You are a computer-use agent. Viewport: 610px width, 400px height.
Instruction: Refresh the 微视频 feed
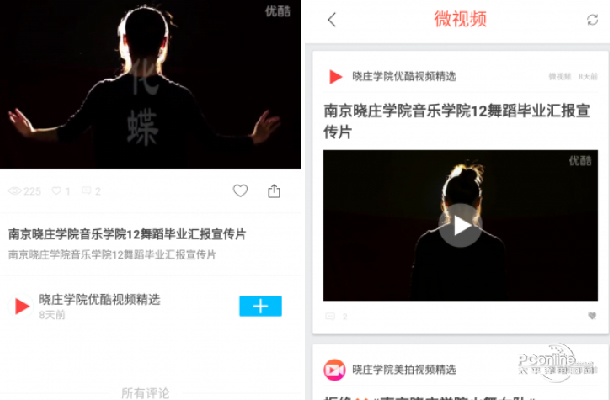coord(592,20)
